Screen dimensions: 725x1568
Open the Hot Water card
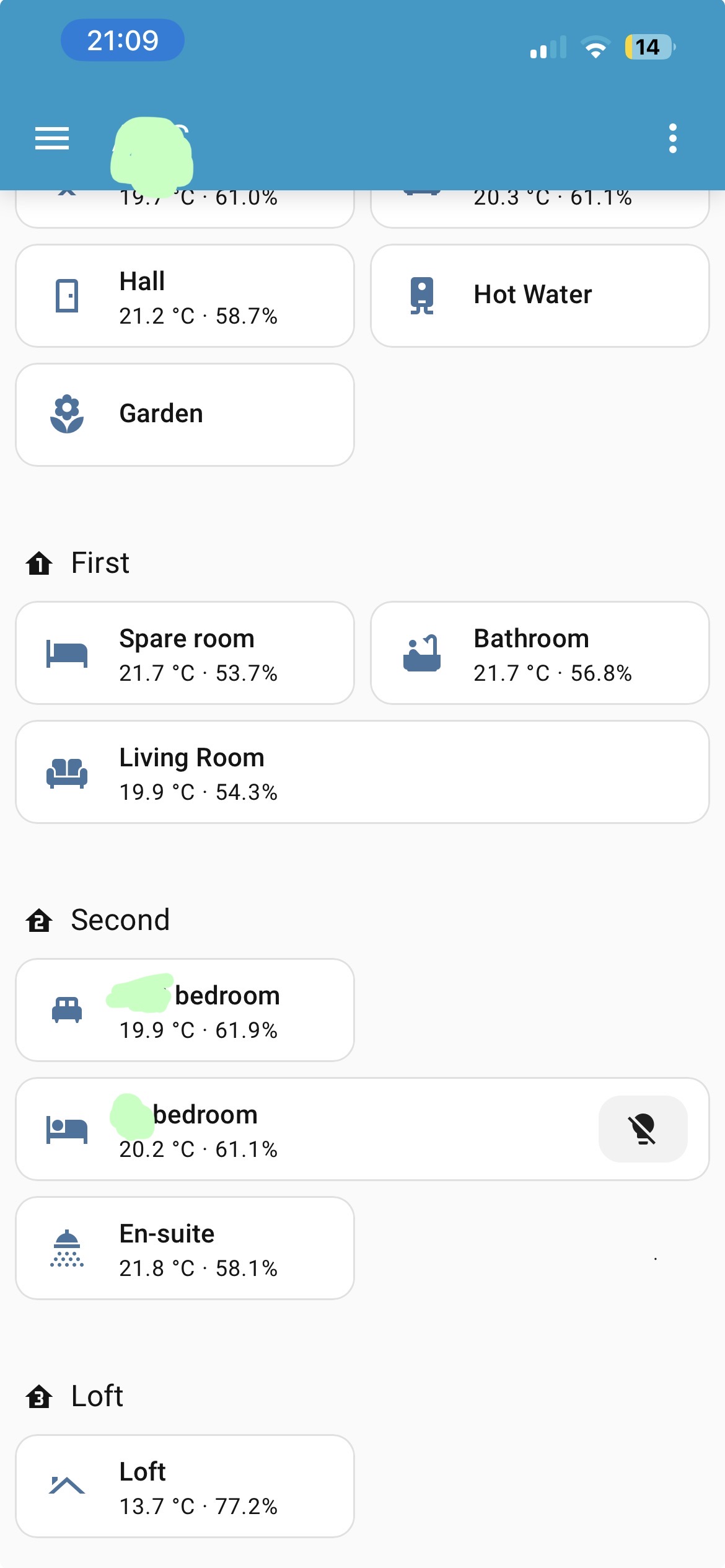[x=539, y=296]
